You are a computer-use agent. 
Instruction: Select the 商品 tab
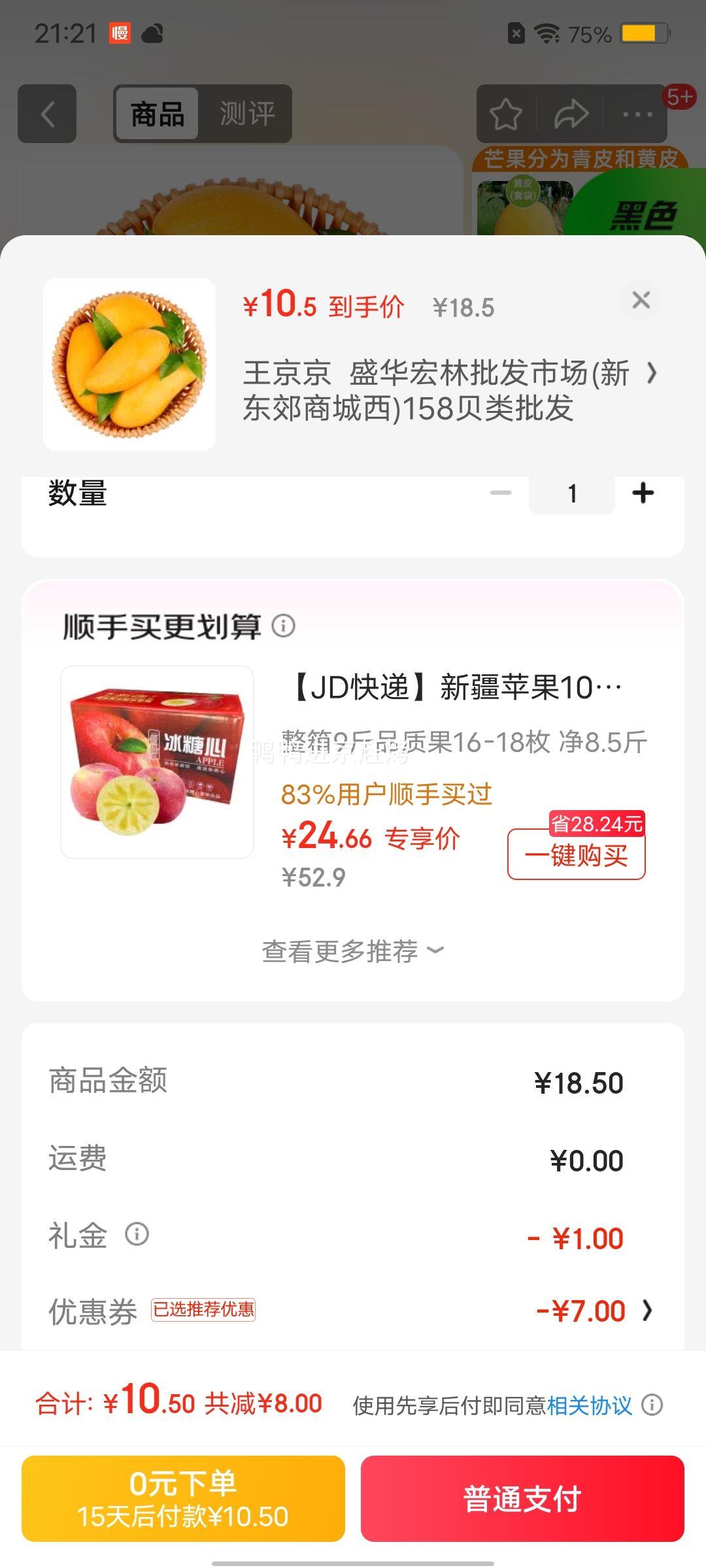click(157, 113)
